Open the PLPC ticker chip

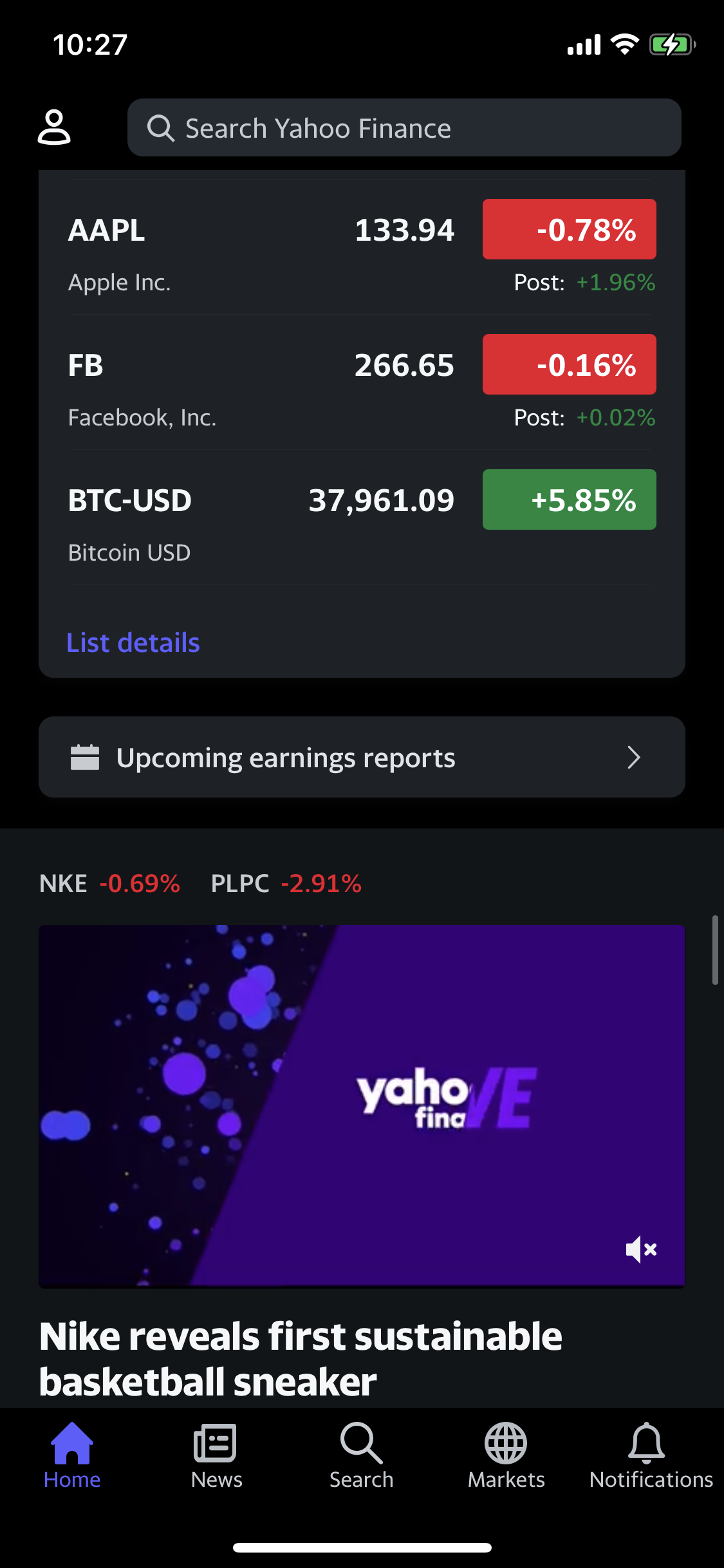click(286, 883)
